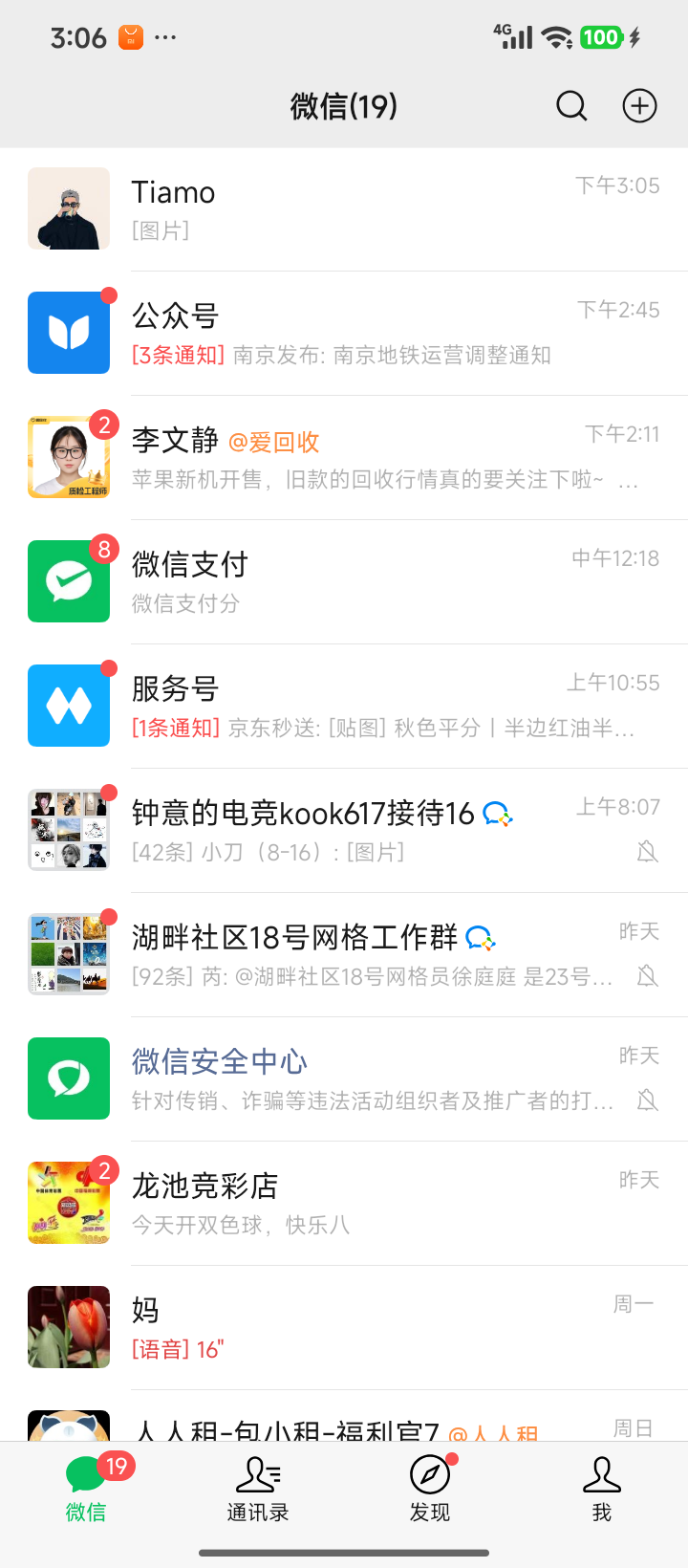Go to the 我 profile tab
The height and width of the screenshot is (1568, 688).
602,1490
